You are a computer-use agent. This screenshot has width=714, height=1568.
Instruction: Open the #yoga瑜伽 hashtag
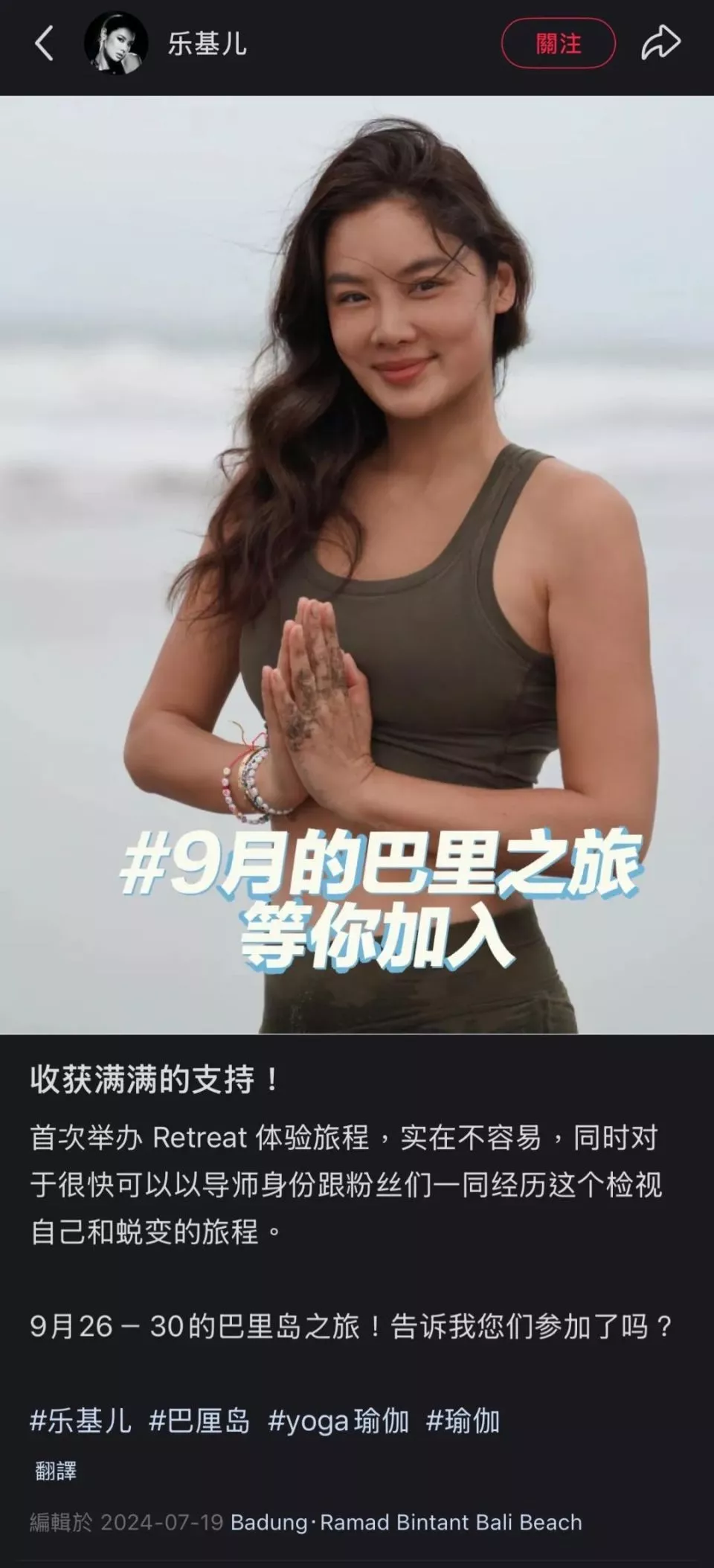[338, 1421]
